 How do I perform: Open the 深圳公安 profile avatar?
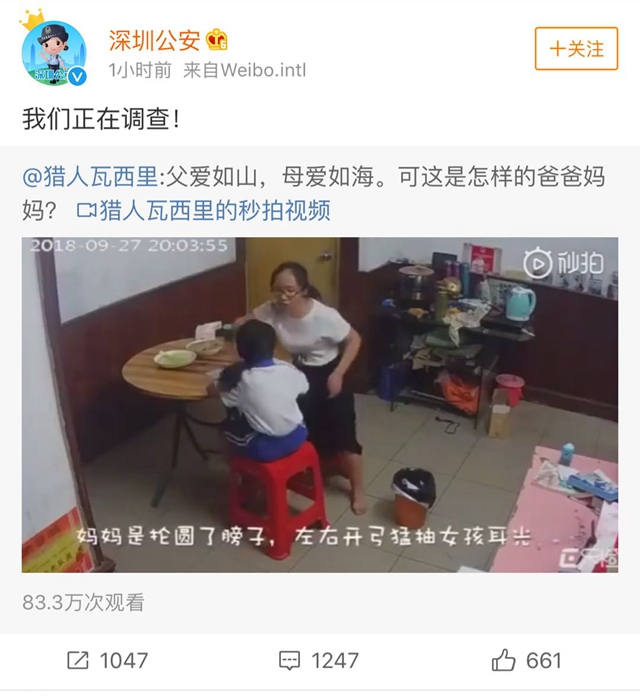[55, 50]
